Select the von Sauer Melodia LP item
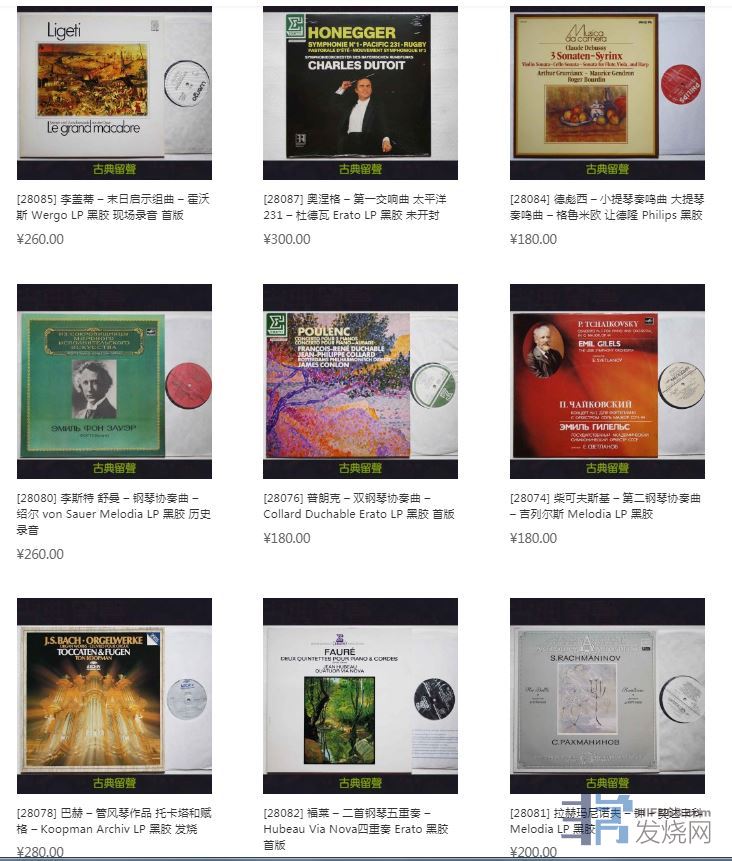732x861 pixels. click(114, 381)
